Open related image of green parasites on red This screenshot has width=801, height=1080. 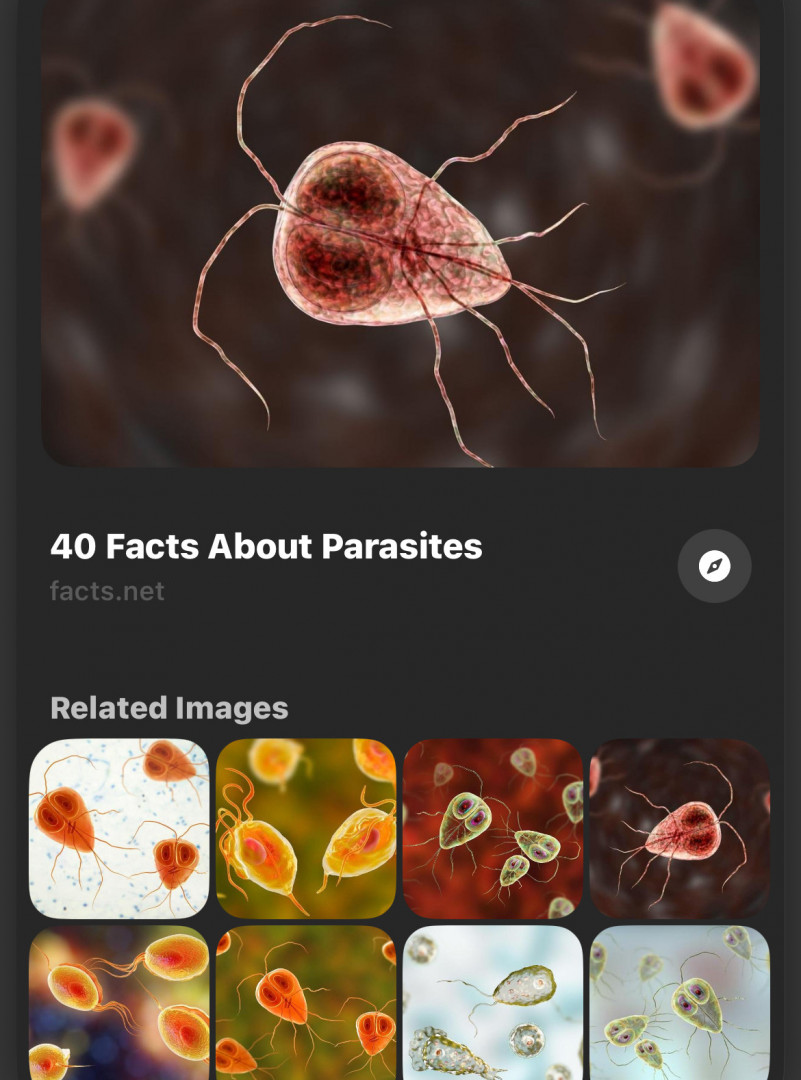click(493, 828)
